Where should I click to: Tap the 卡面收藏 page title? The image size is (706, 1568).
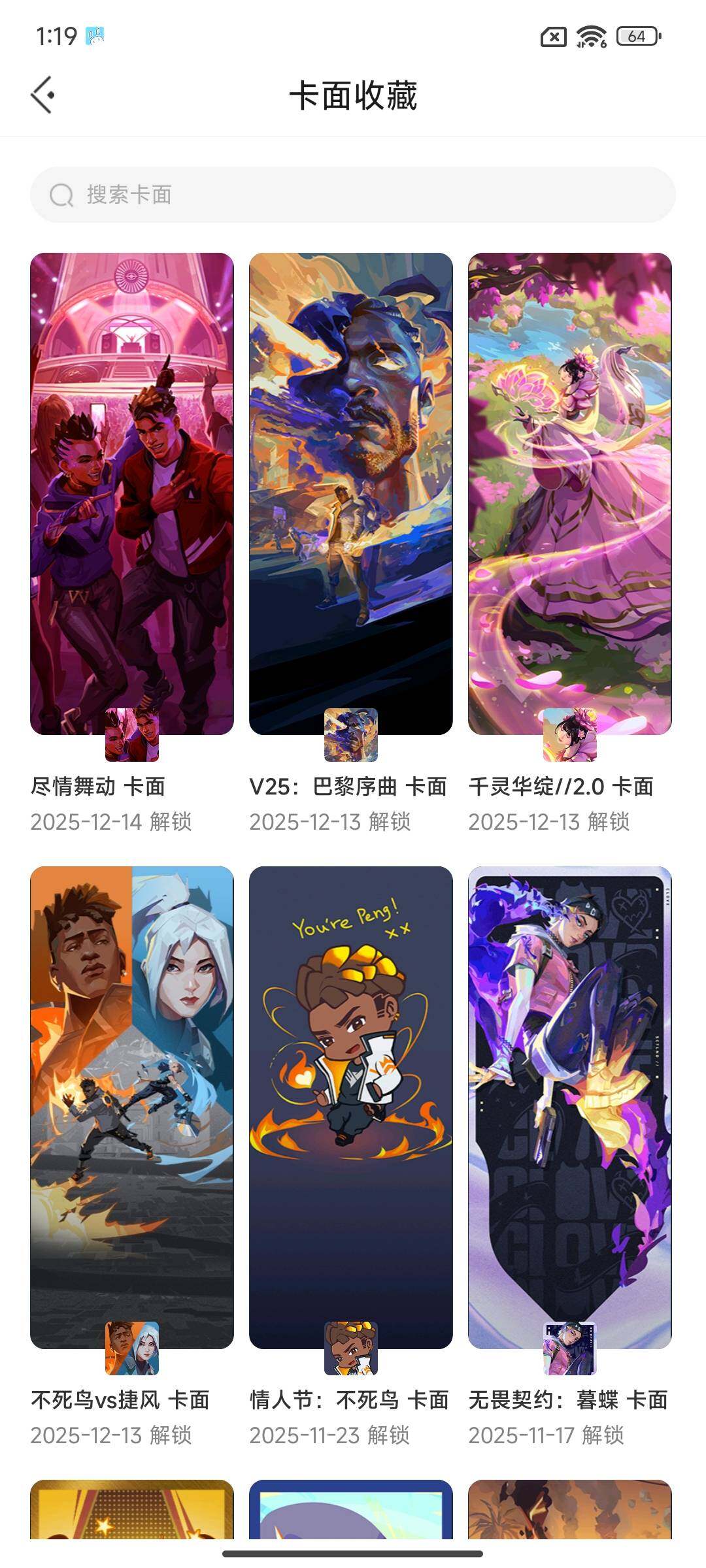(x=353, y=93)
